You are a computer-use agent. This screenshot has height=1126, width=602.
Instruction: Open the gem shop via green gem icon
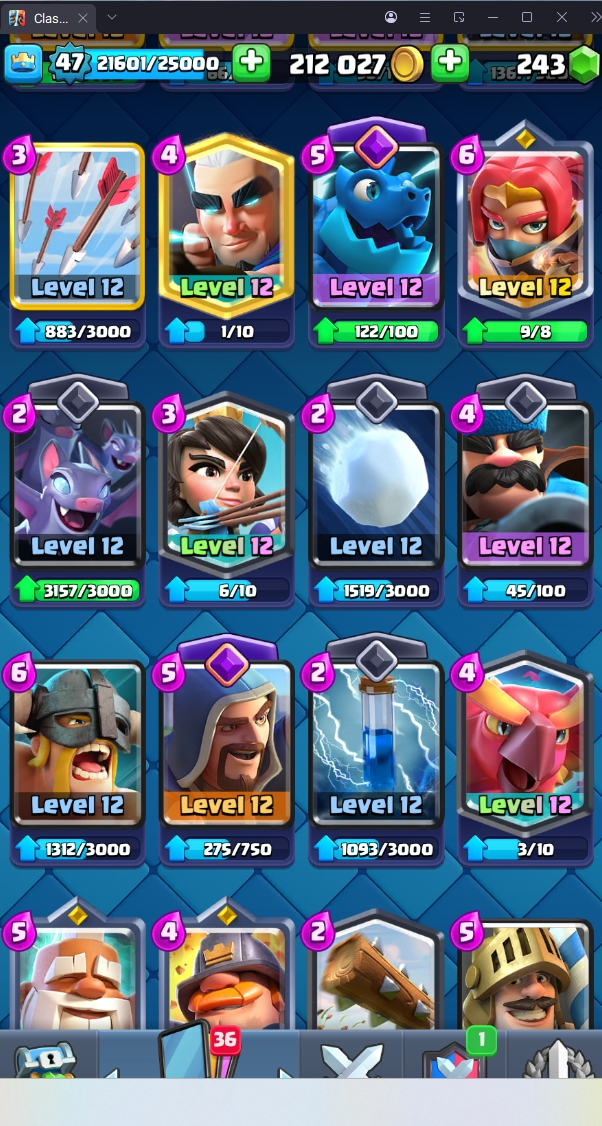(x=583, y=64)
